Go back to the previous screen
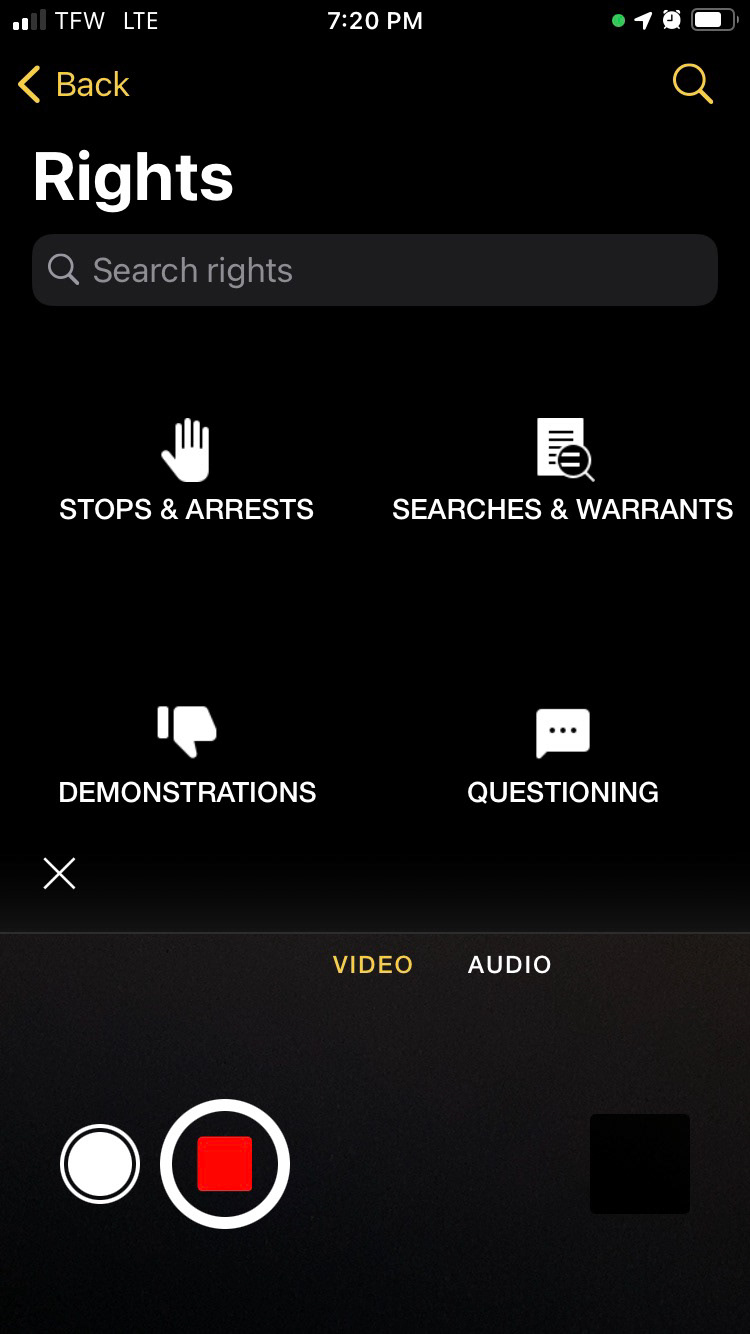The width and height of the screenshot is (750, 1334). click(x=74, y=85)
